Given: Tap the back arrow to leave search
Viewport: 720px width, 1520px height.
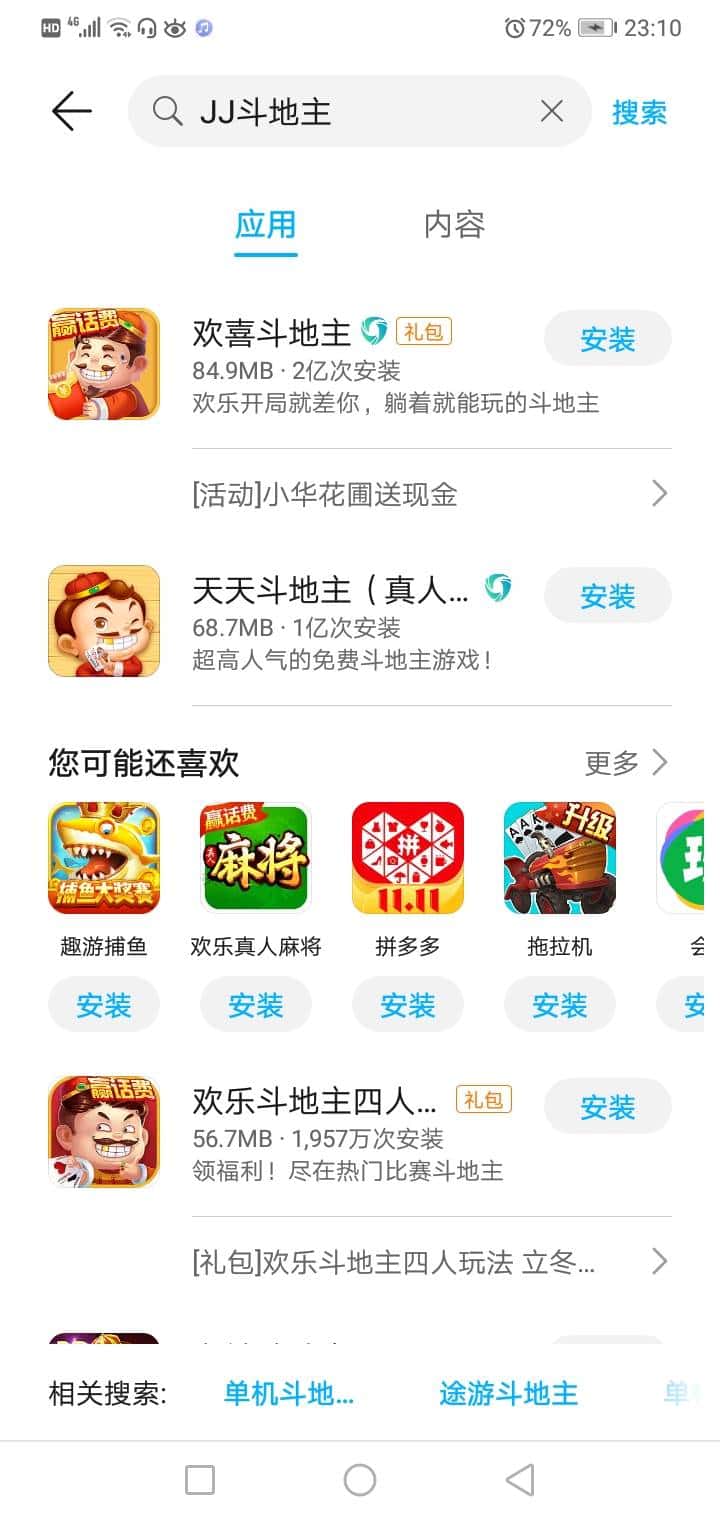Looking at the screenshot, I should coord(68,112).
